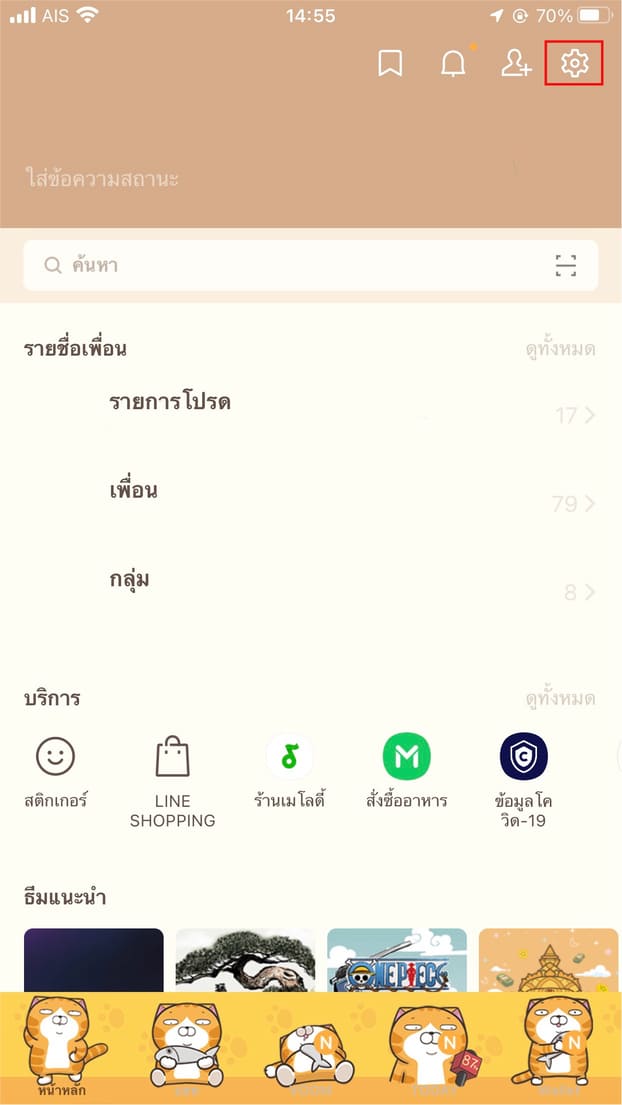
Task: Tap the status message field
Action: [102, 179]
